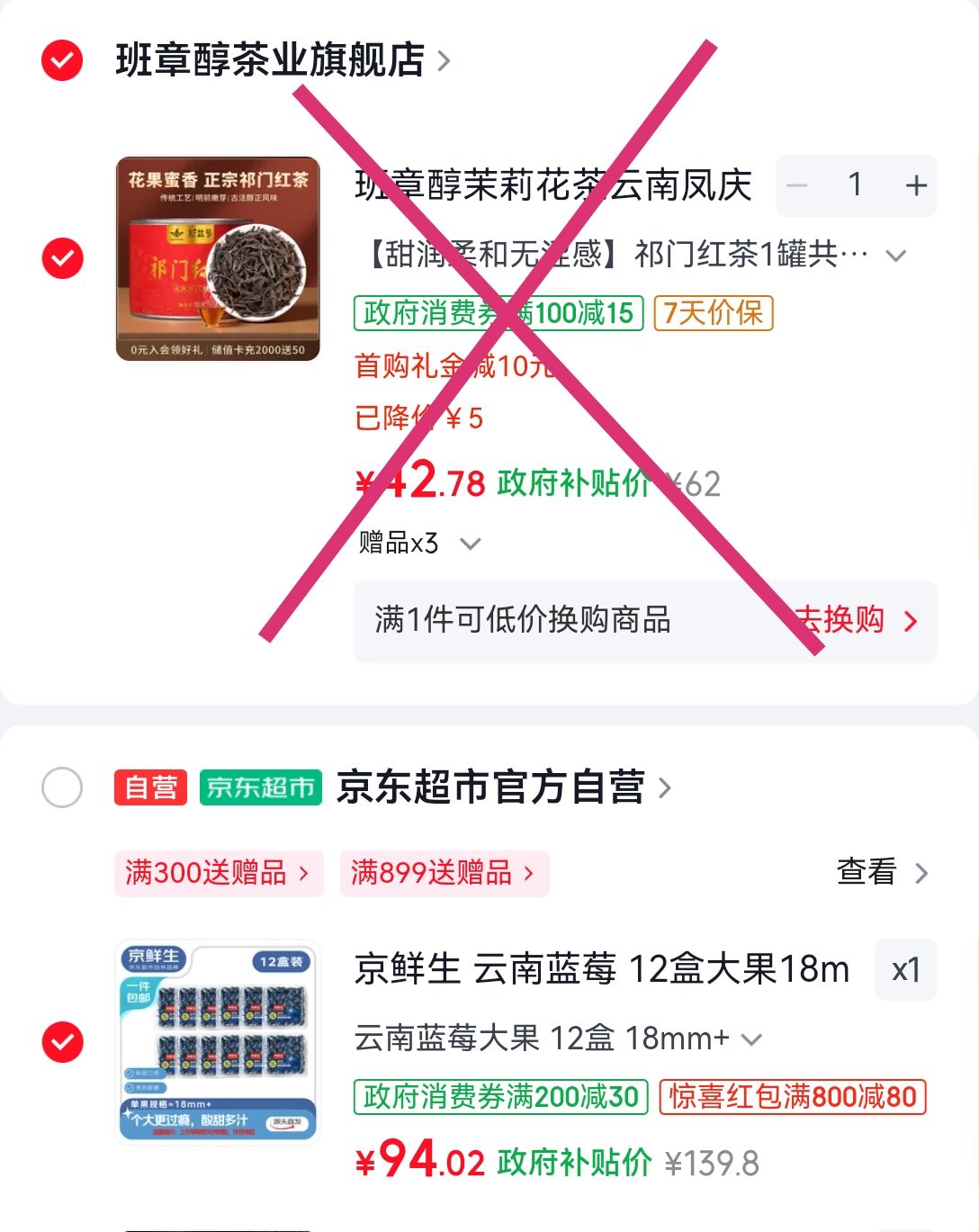Tap 去换购 to redeem discounted goods
The image size is (979, 1232).
pyautogui.click(x=855, y=621)
